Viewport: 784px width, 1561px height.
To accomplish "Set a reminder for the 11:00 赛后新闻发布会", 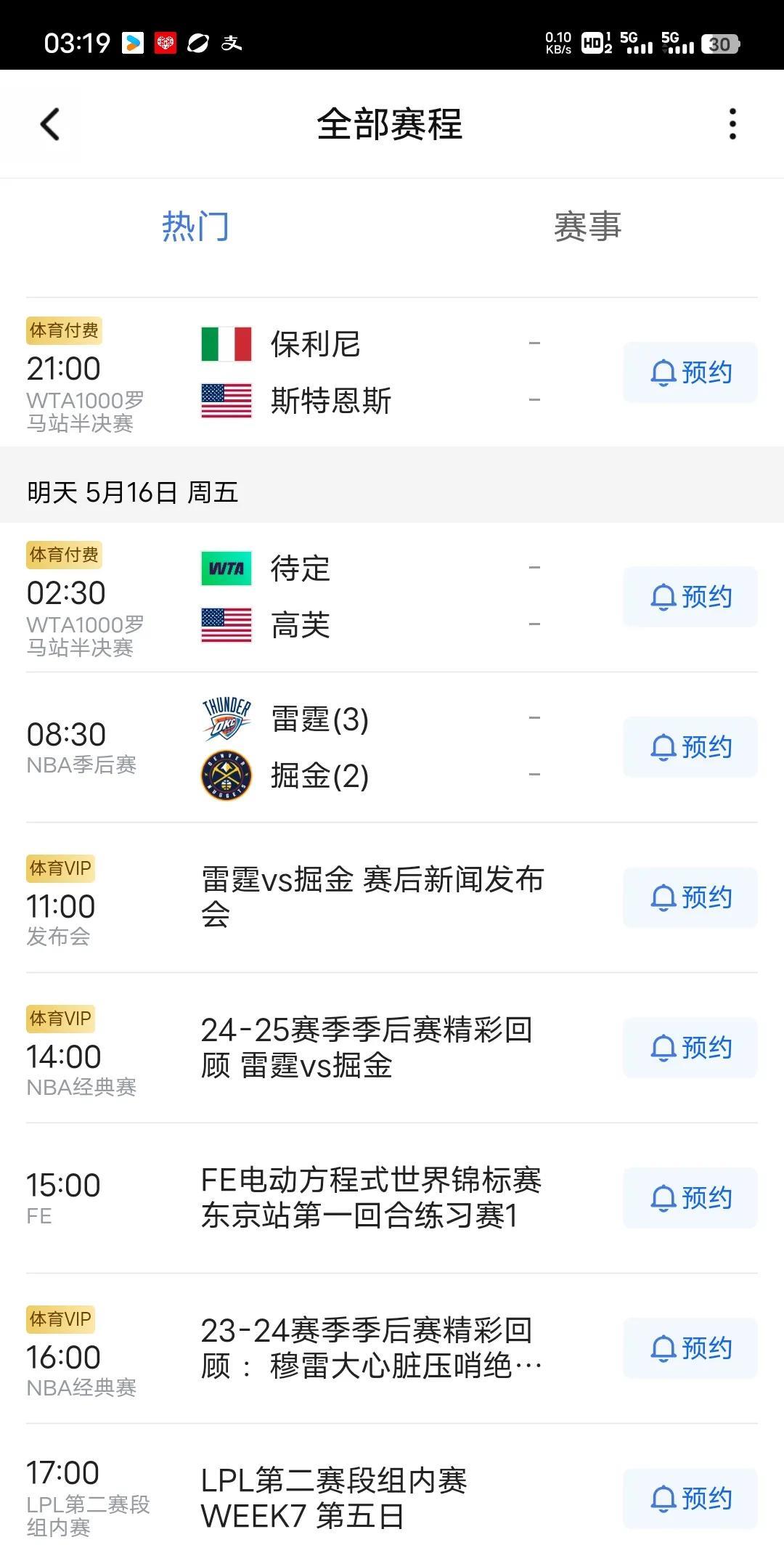I will 690,897.
